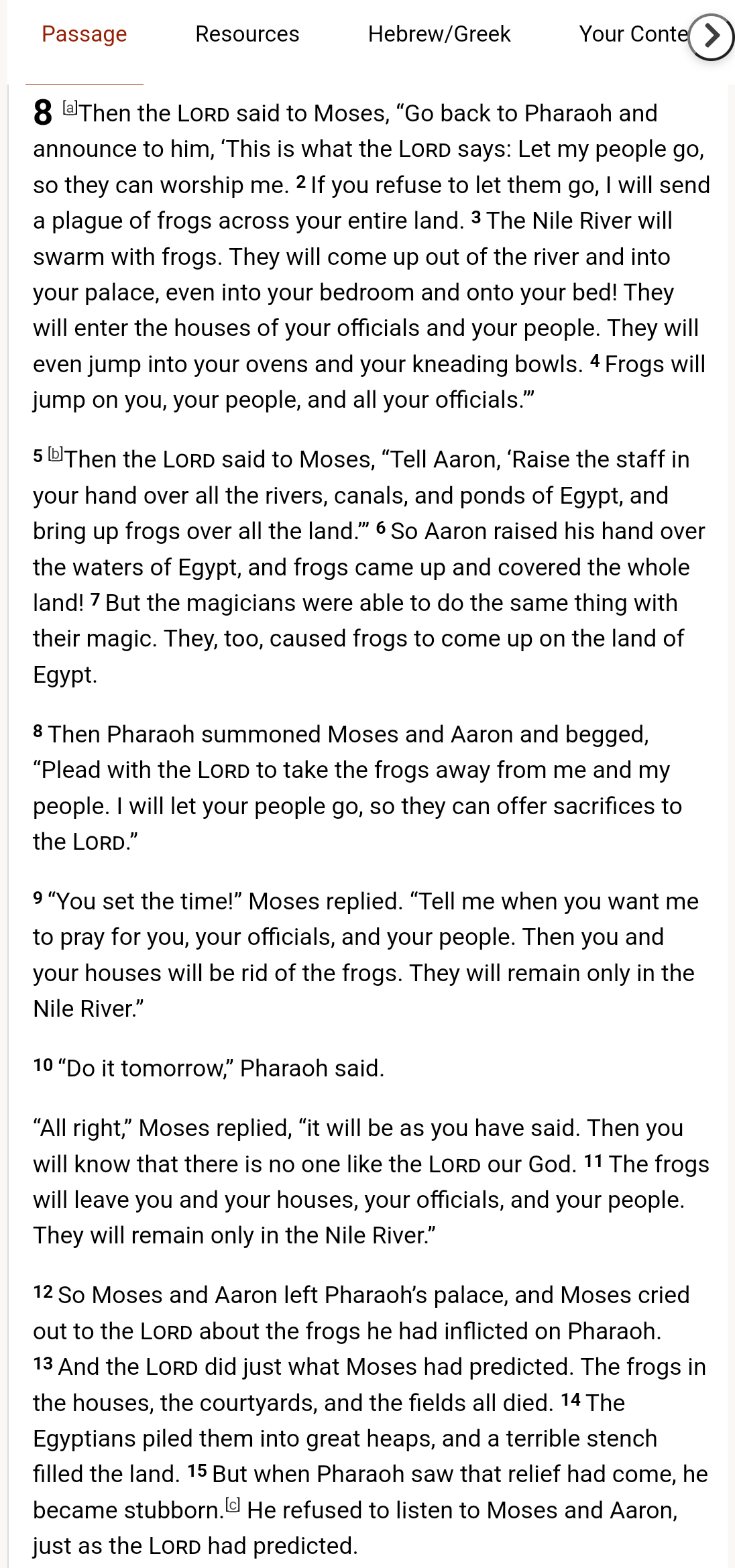735x1568 pixels.
Task: Select the Passage tab
Action: [x=84, y=34]
